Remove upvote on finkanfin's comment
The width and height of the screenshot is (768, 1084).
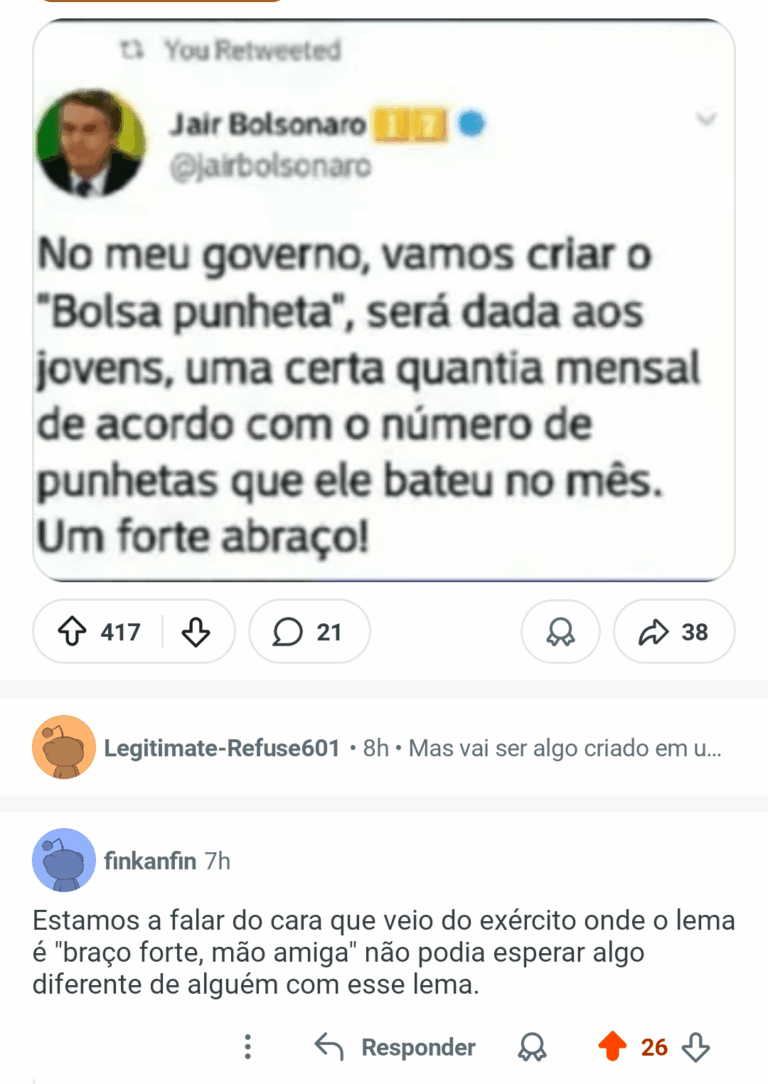(x=612, y=1047)
